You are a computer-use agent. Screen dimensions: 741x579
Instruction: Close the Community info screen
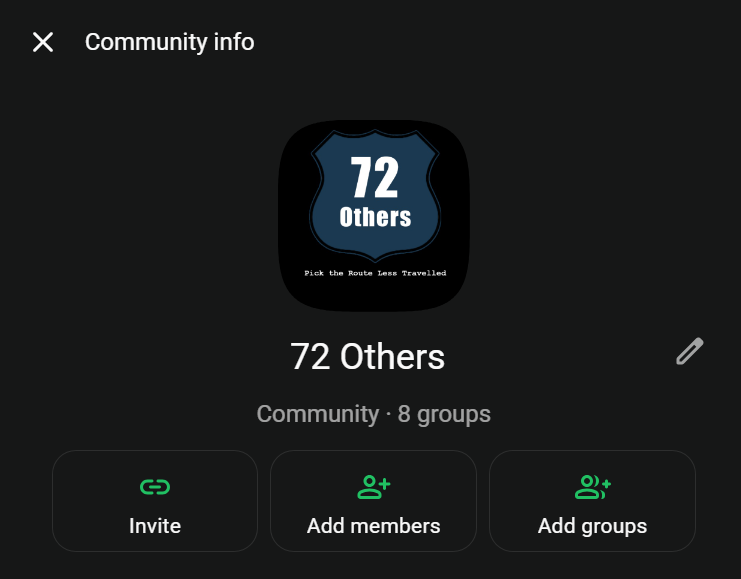[x=43, y=42]
